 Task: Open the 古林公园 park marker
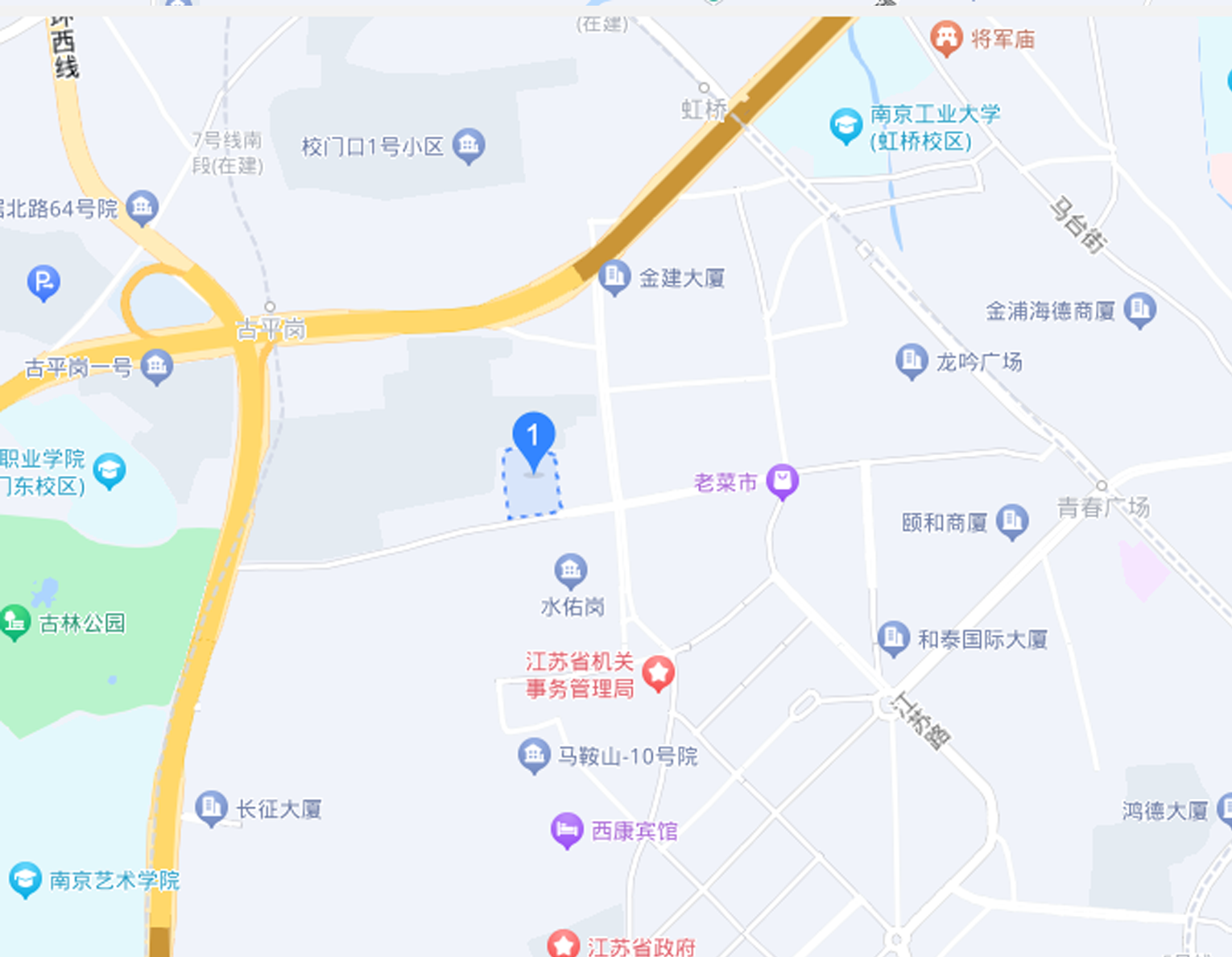click(x=14, y=621)
